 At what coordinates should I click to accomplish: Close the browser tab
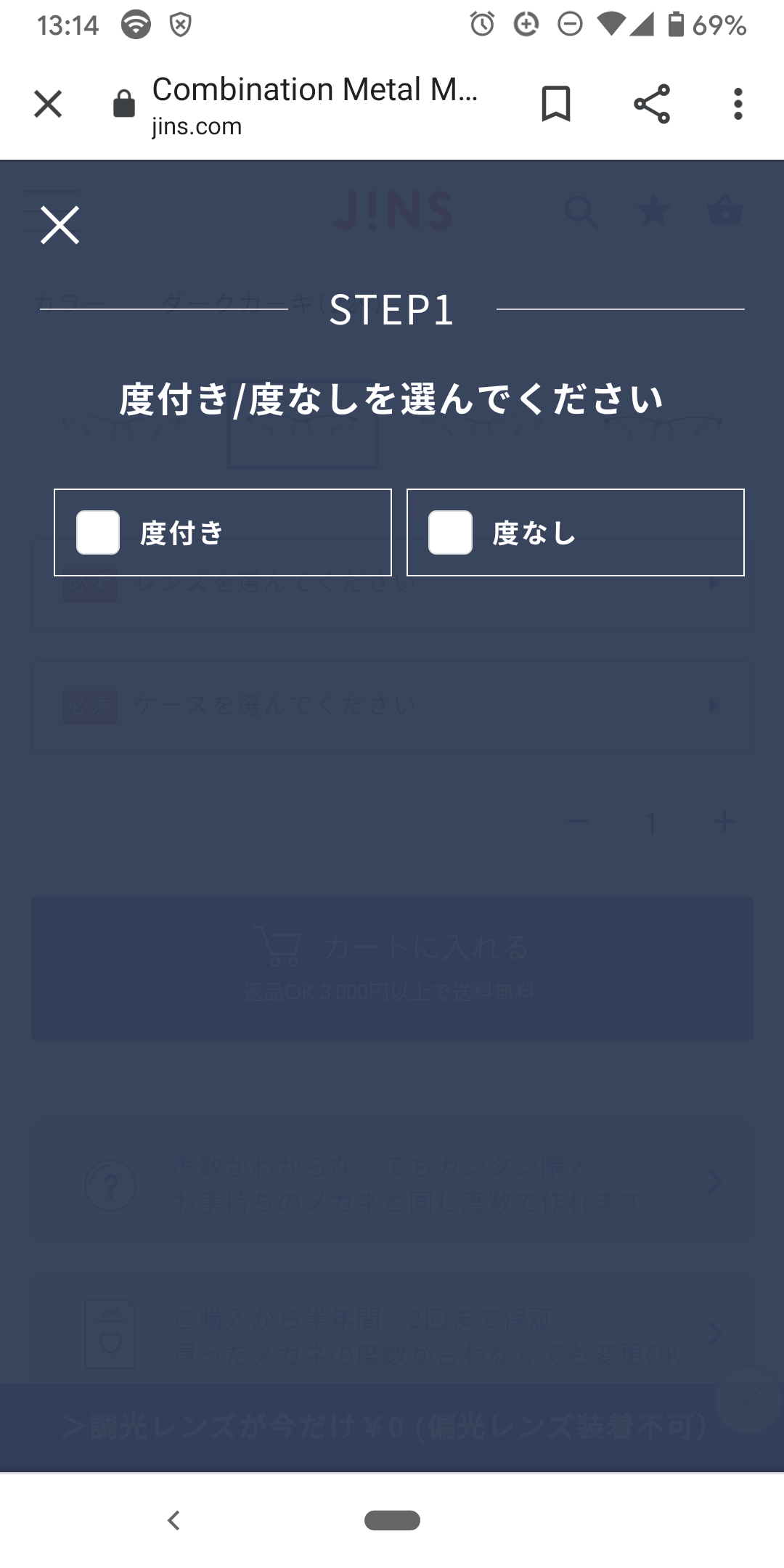point(48,104)
